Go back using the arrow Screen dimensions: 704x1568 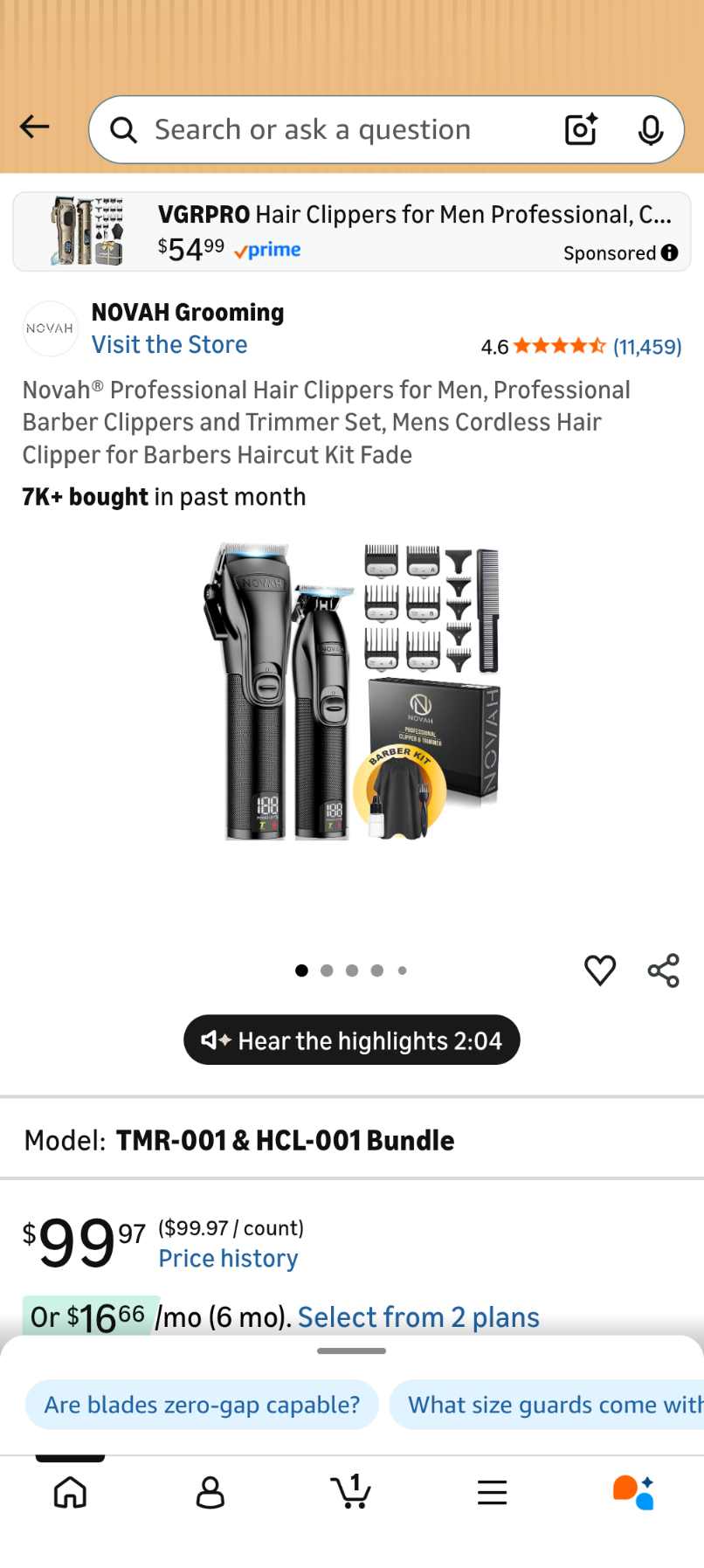(35, 128)
